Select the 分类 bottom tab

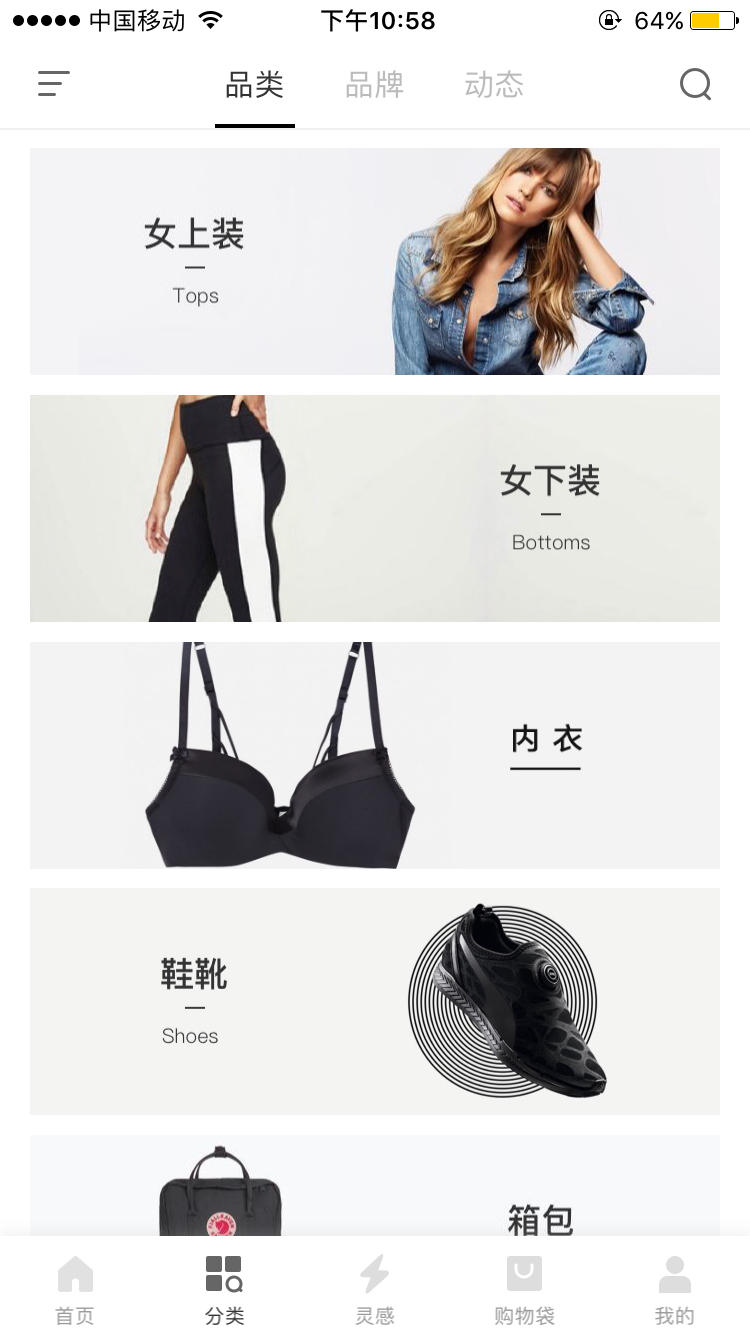point(225,1290)
